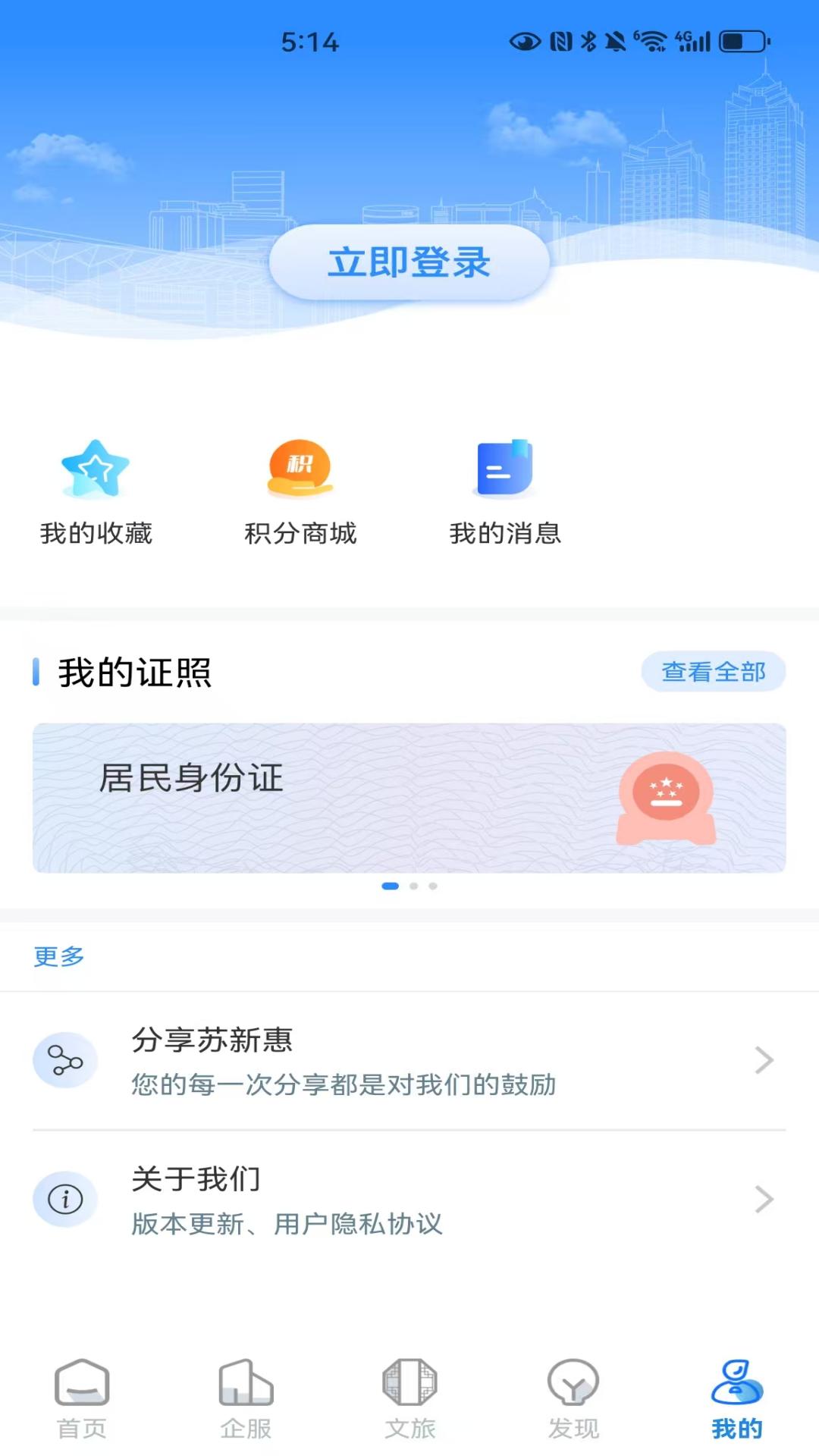Open 查看全部 to view all certificates
The height and width of the screenshot is (1456, 819).
(x=714, y=670)
